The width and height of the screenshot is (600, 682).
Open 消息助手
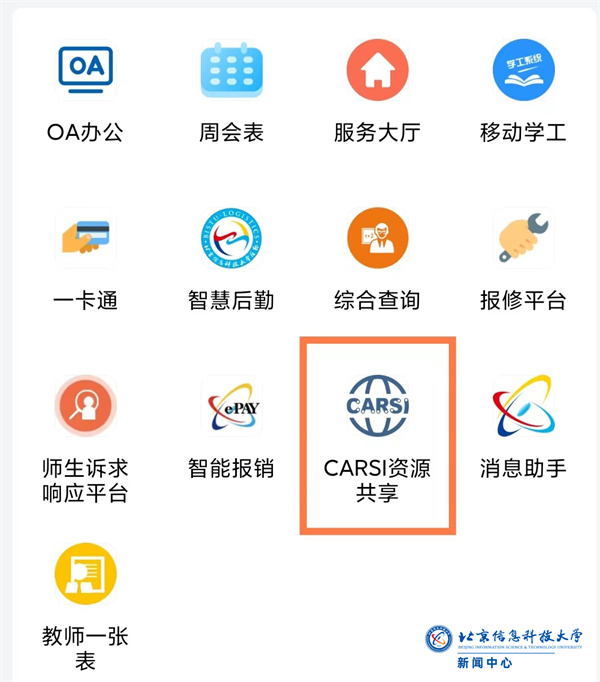(x=523, y=410)
